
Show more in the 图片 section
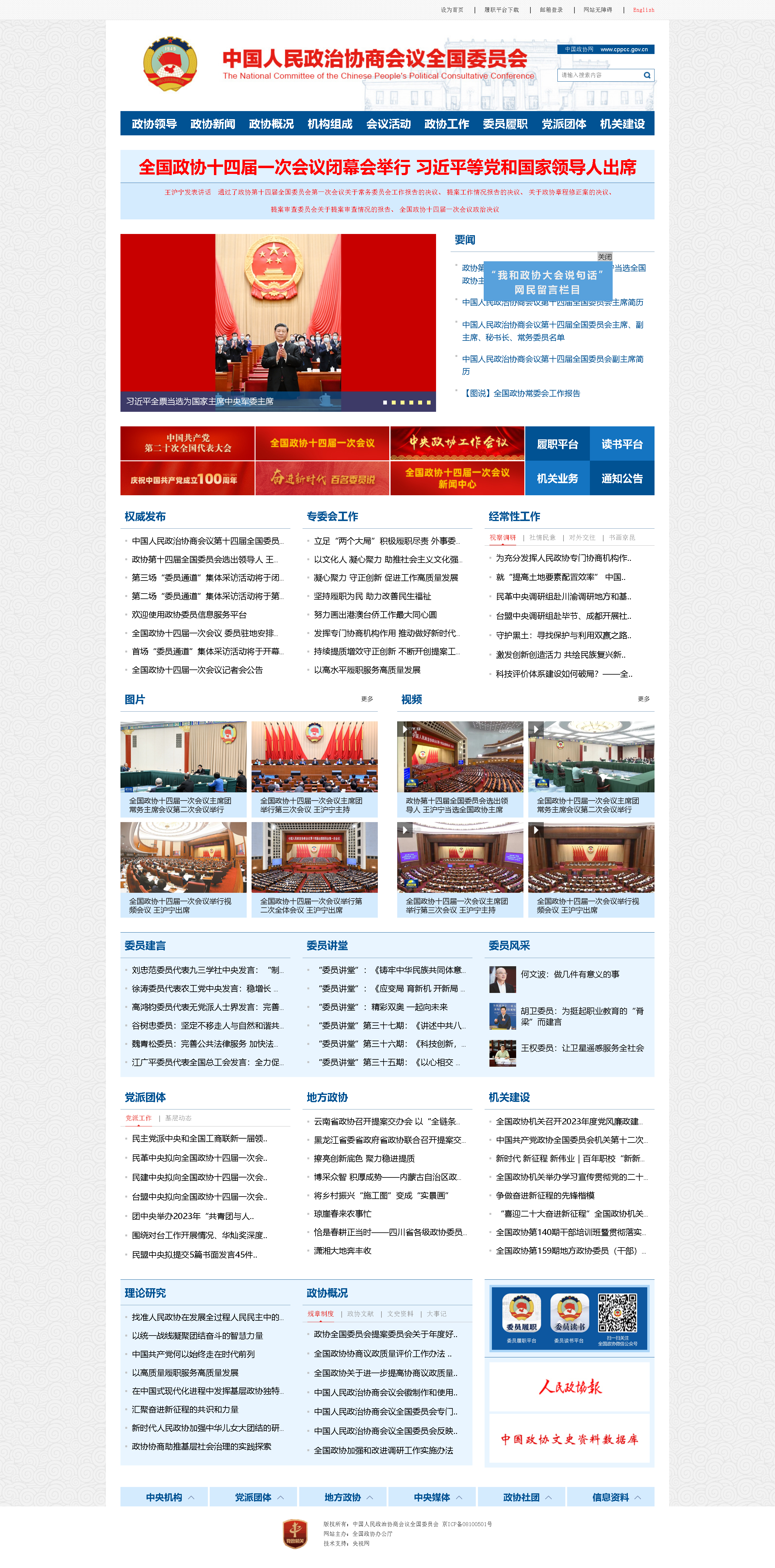coord(367,699)
